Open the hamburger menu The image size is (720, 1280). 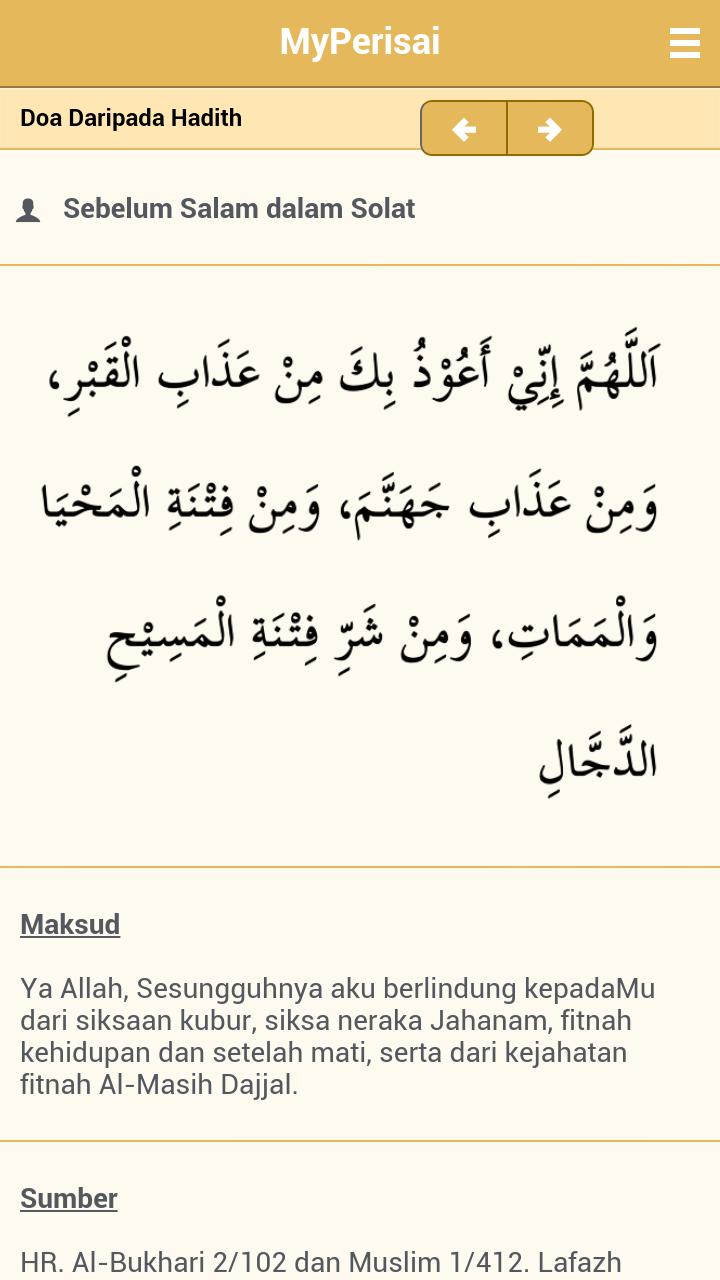point(684,43)
